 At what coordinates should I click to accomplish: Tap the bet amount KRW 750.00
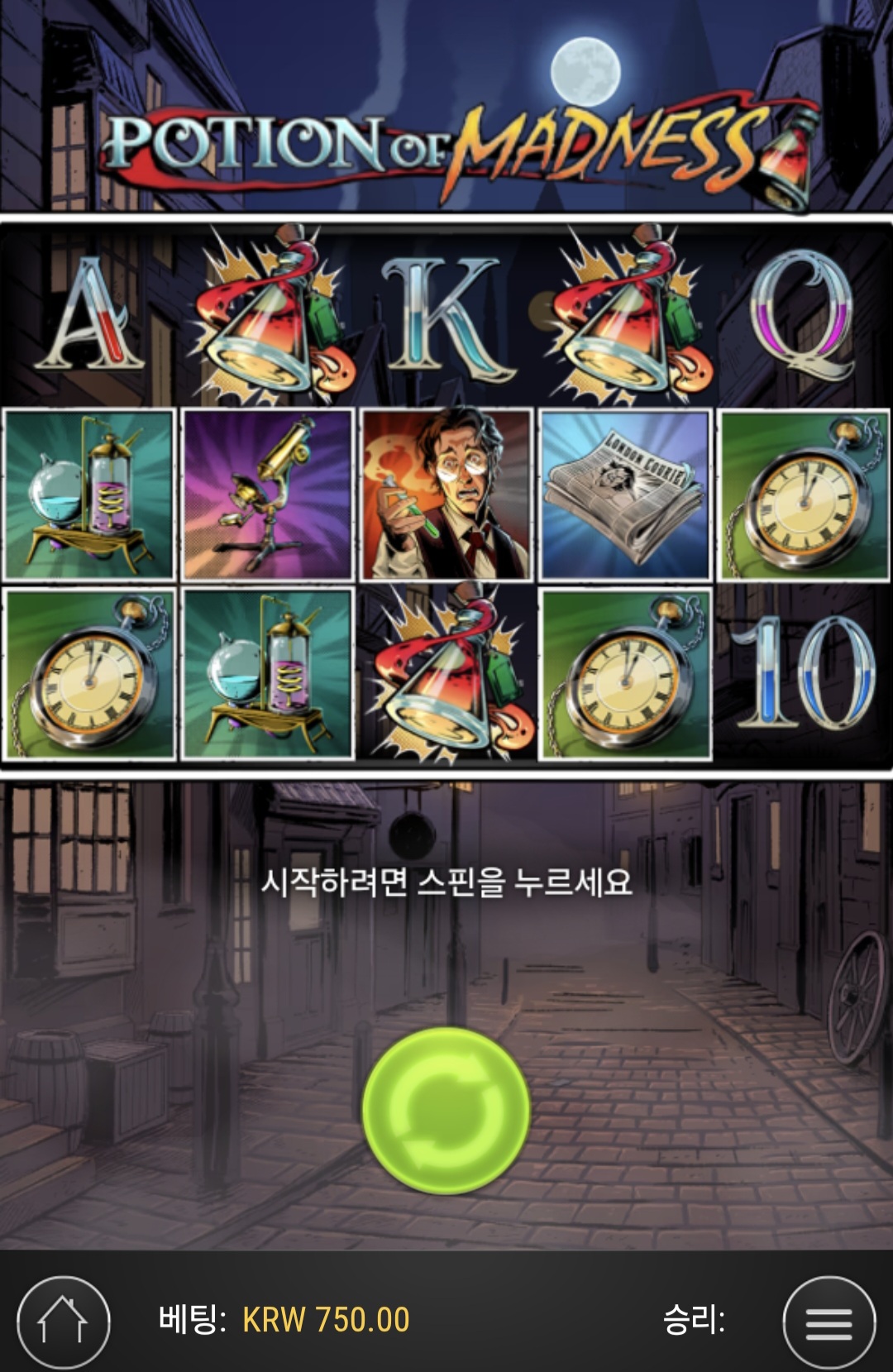[x=326, y=1320]
